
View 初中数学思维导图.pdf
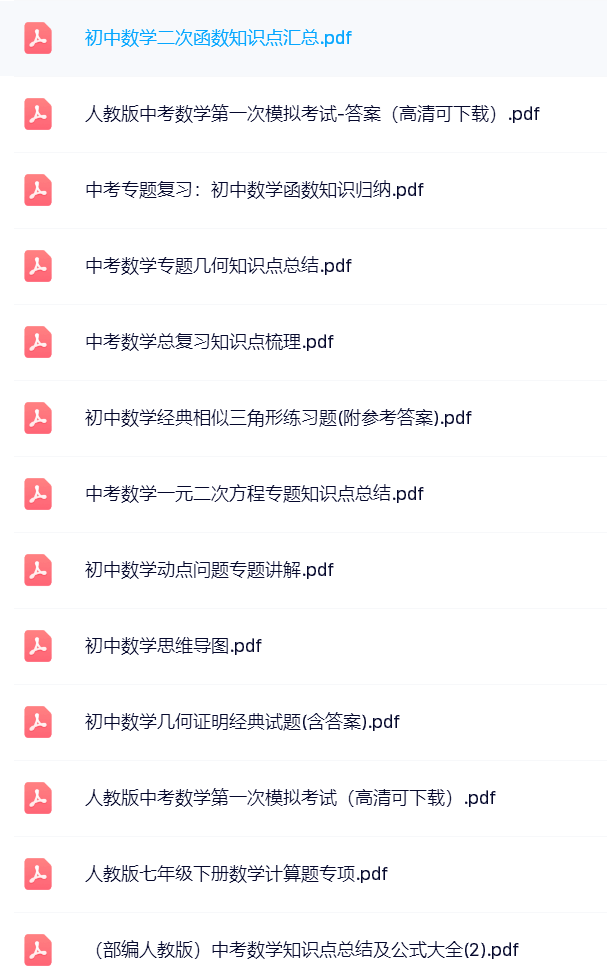point(173,646)
